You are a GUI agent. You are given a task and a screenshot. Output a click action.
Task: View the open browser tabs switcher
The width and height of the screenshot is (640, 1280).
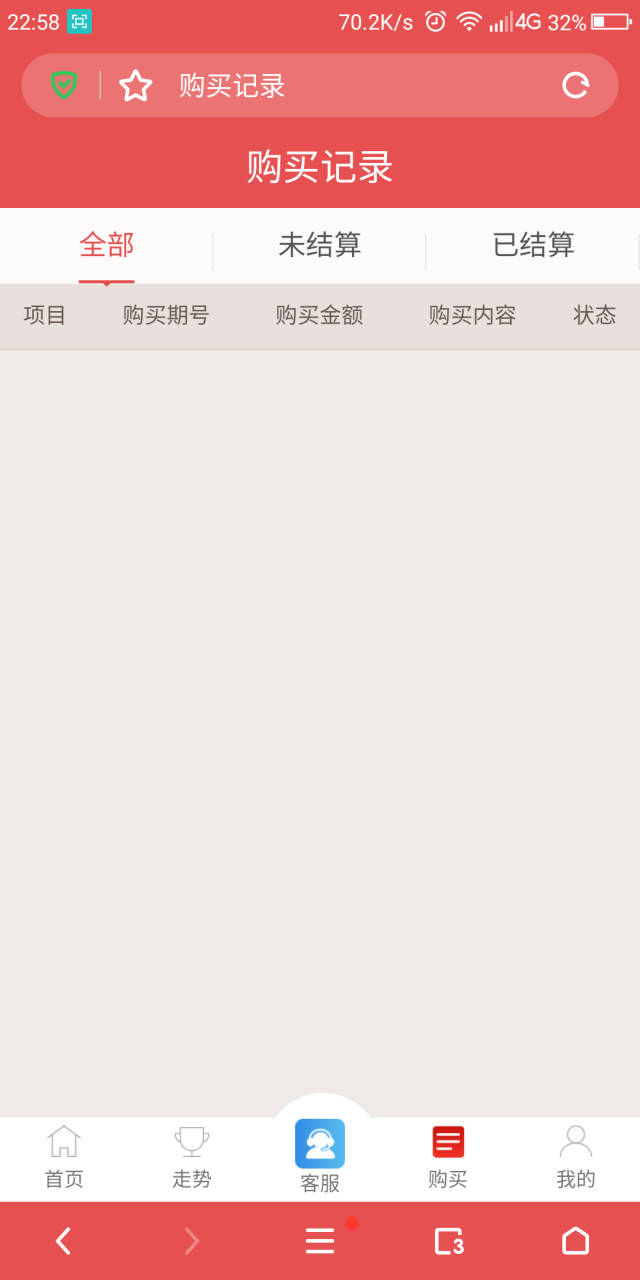(x=449, y=1241)
